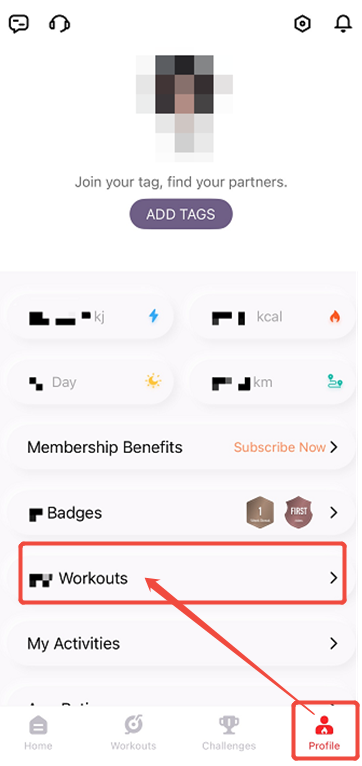The height and width of the screenshot is (766, 362).
Task: Select the Profile tab
Action: 324,733
